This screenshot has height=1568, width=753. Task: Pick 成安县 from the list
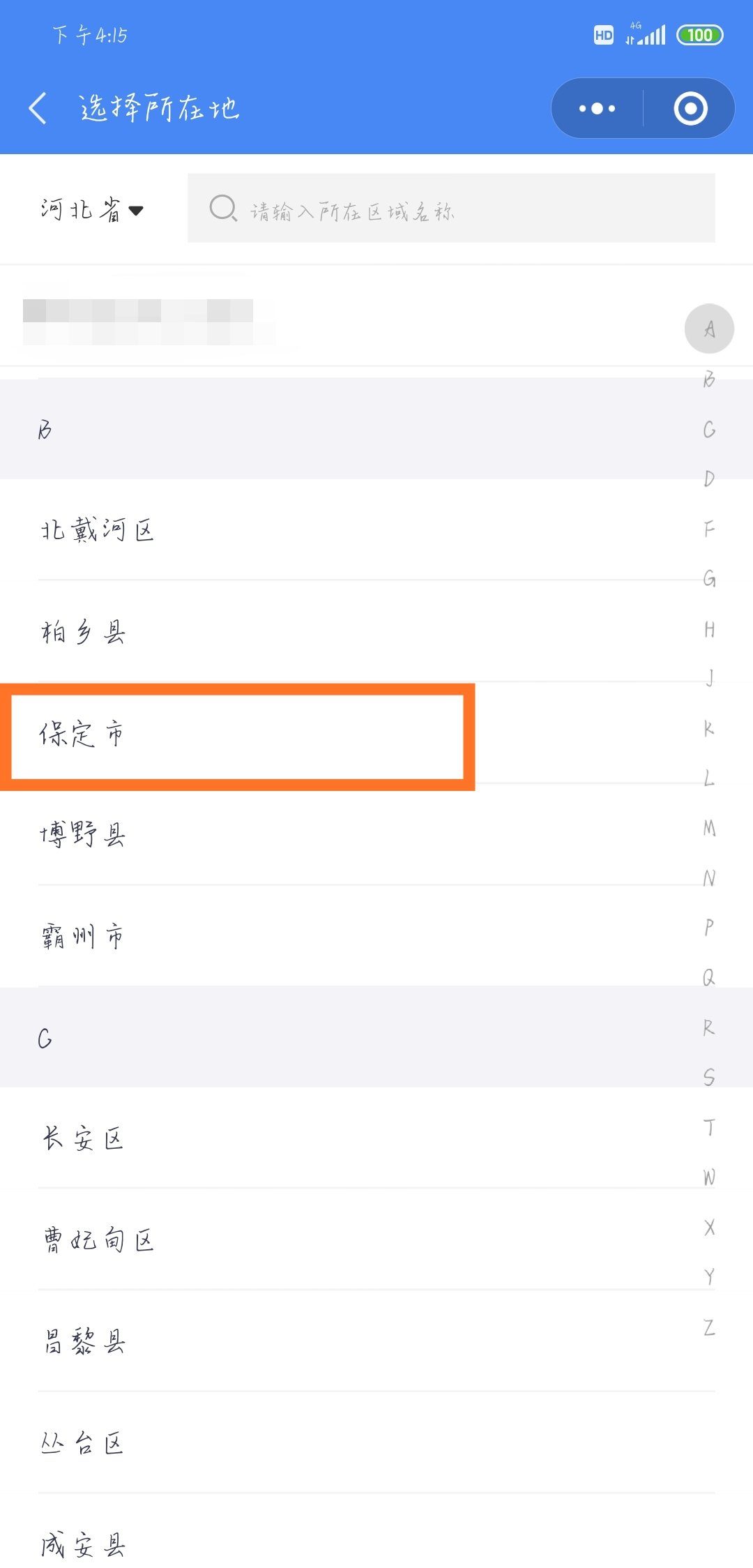[84, 1545]
